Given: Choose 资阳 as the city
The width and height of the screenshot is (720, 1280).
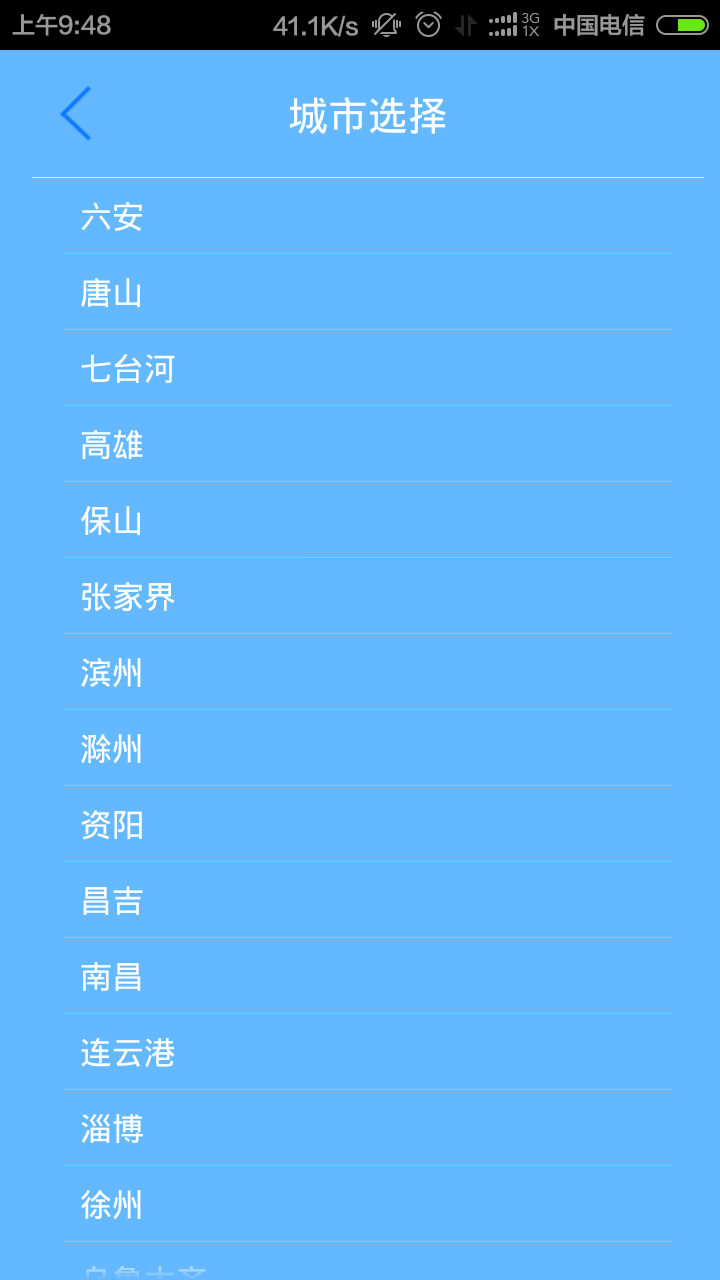Looking at the screenshot, I should click(x=112, y=825).
